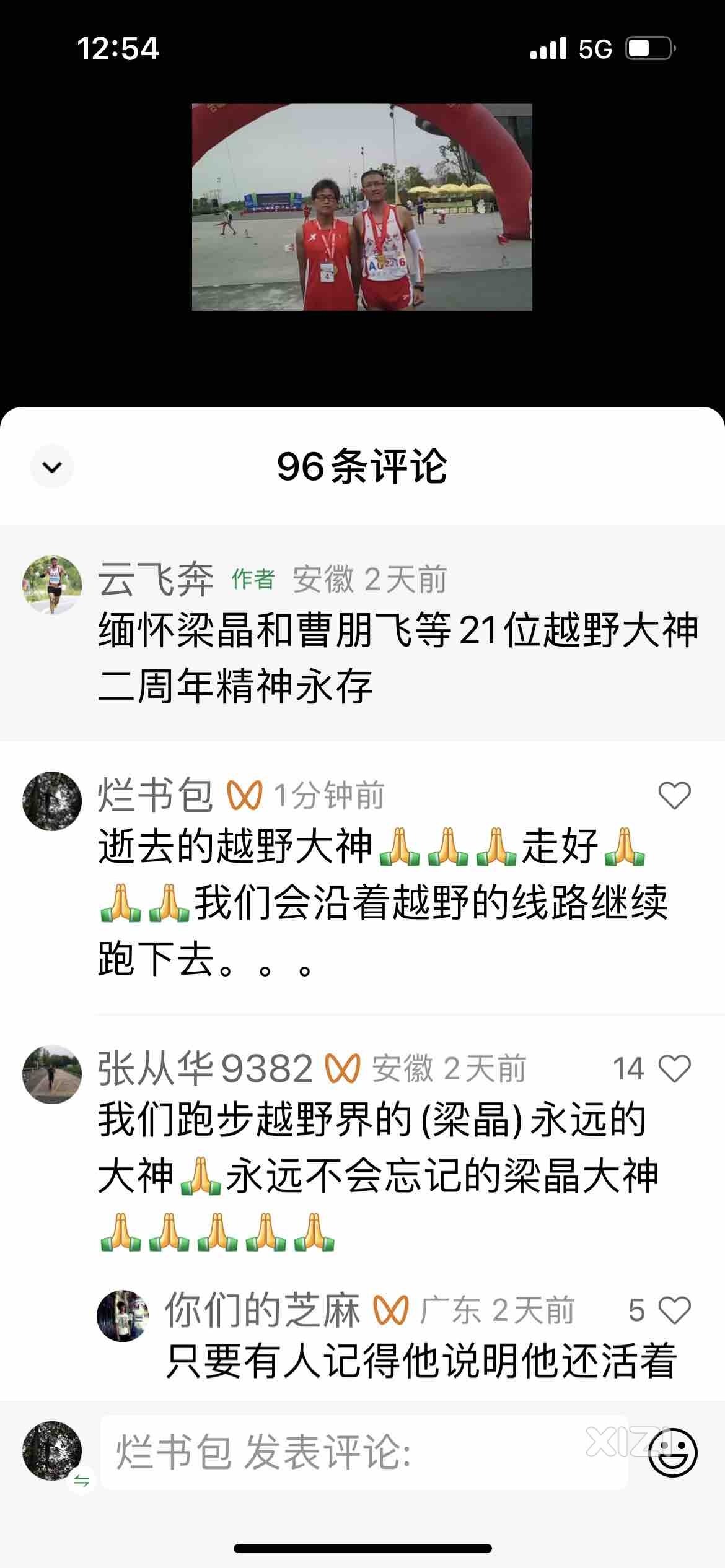Like 你们的芝麻's reply
The width and height of the screenshot is (725, 1568).
674,1311
